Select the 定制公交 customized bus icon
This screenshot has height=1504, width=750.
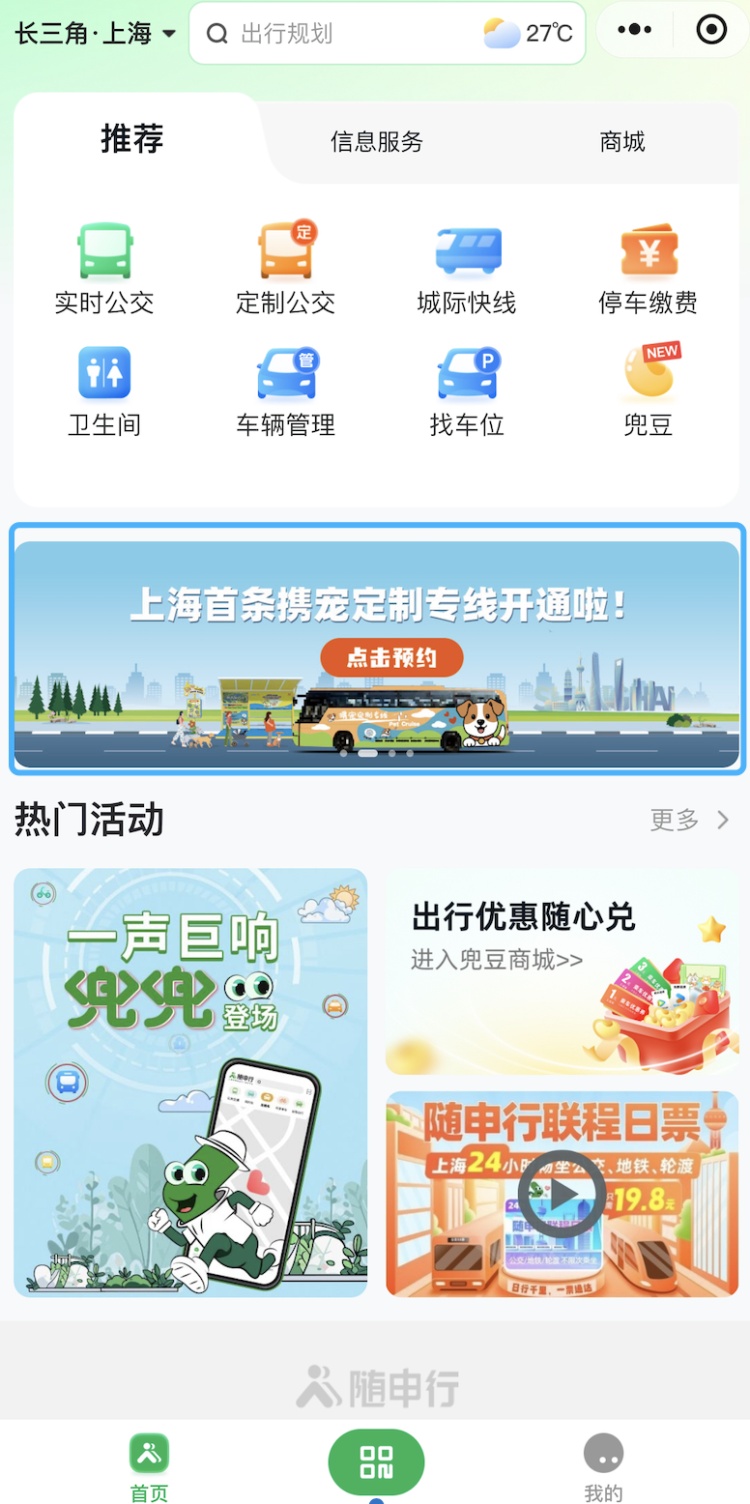tap(285, 262)
